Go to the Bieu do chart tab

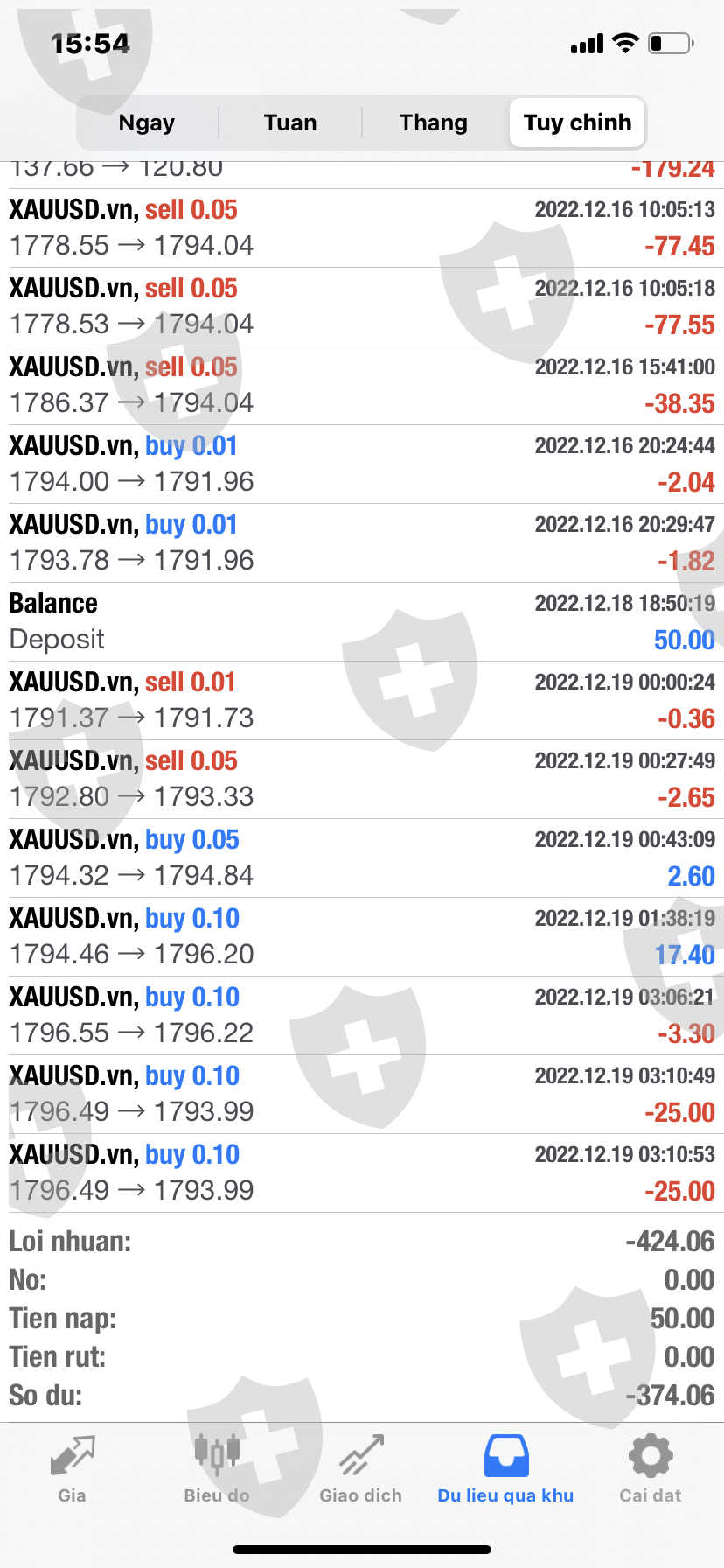pos(217,1469)
